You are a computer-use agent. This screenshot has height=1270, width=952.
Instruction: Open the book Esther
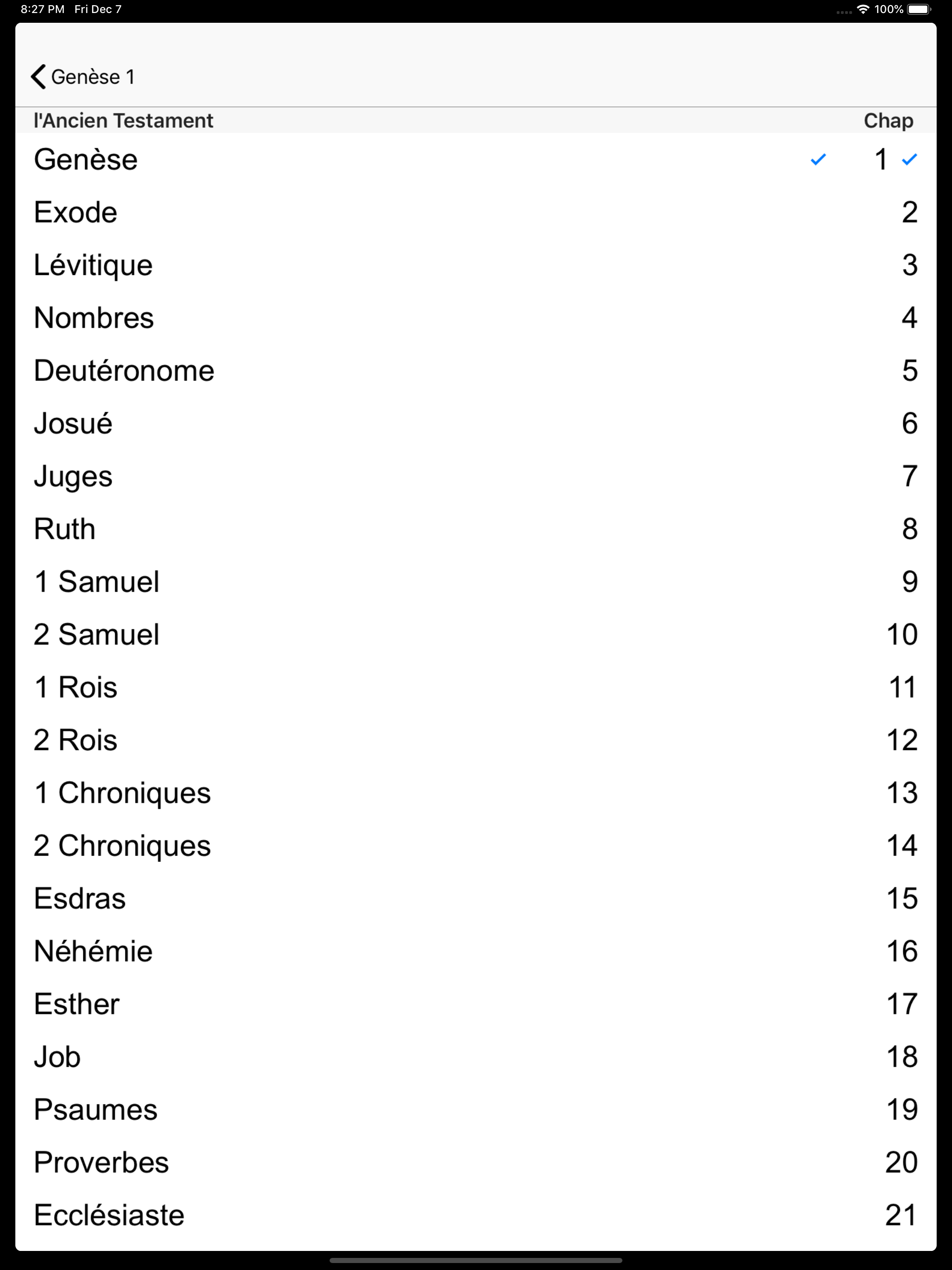point(76,1004)
